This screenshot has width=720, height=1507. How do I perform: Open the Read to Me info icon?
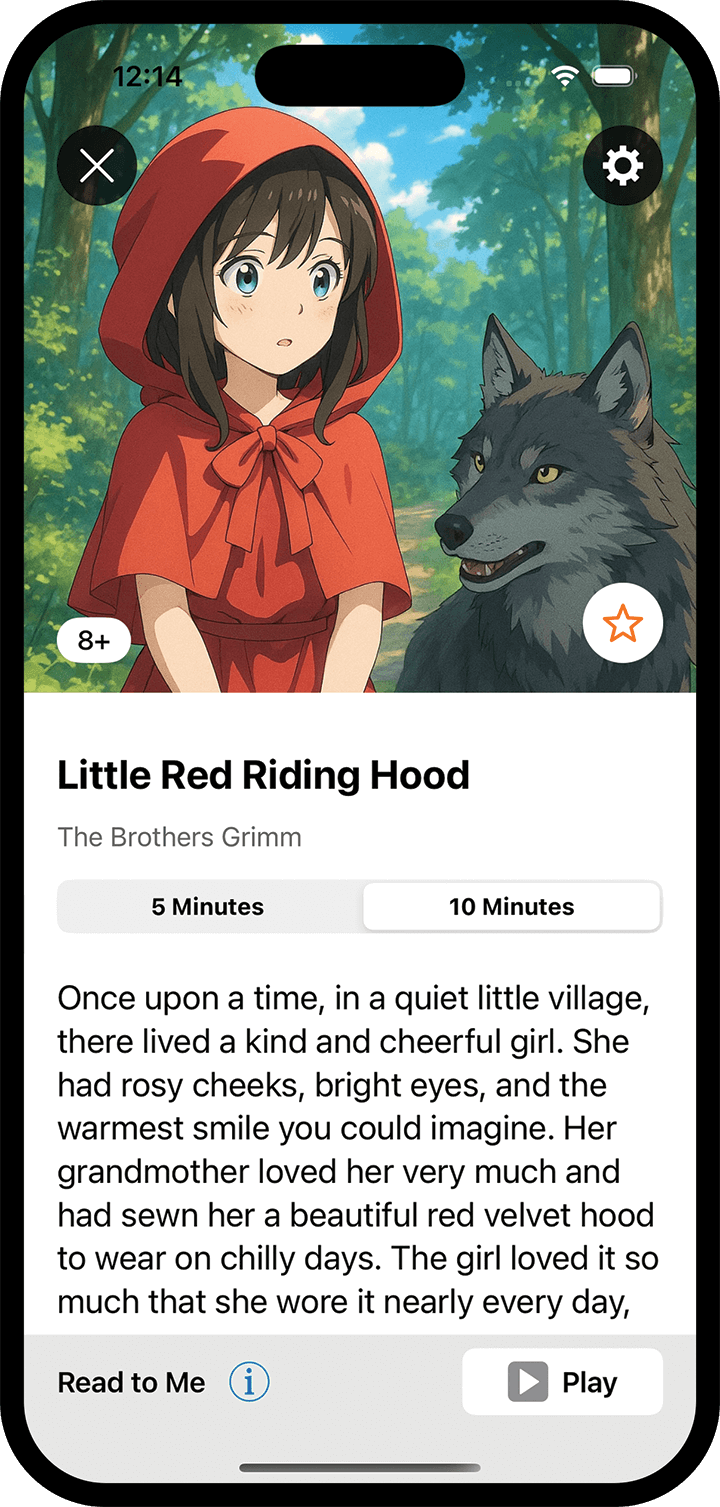pyautogui.click(x=249, y=1382)
